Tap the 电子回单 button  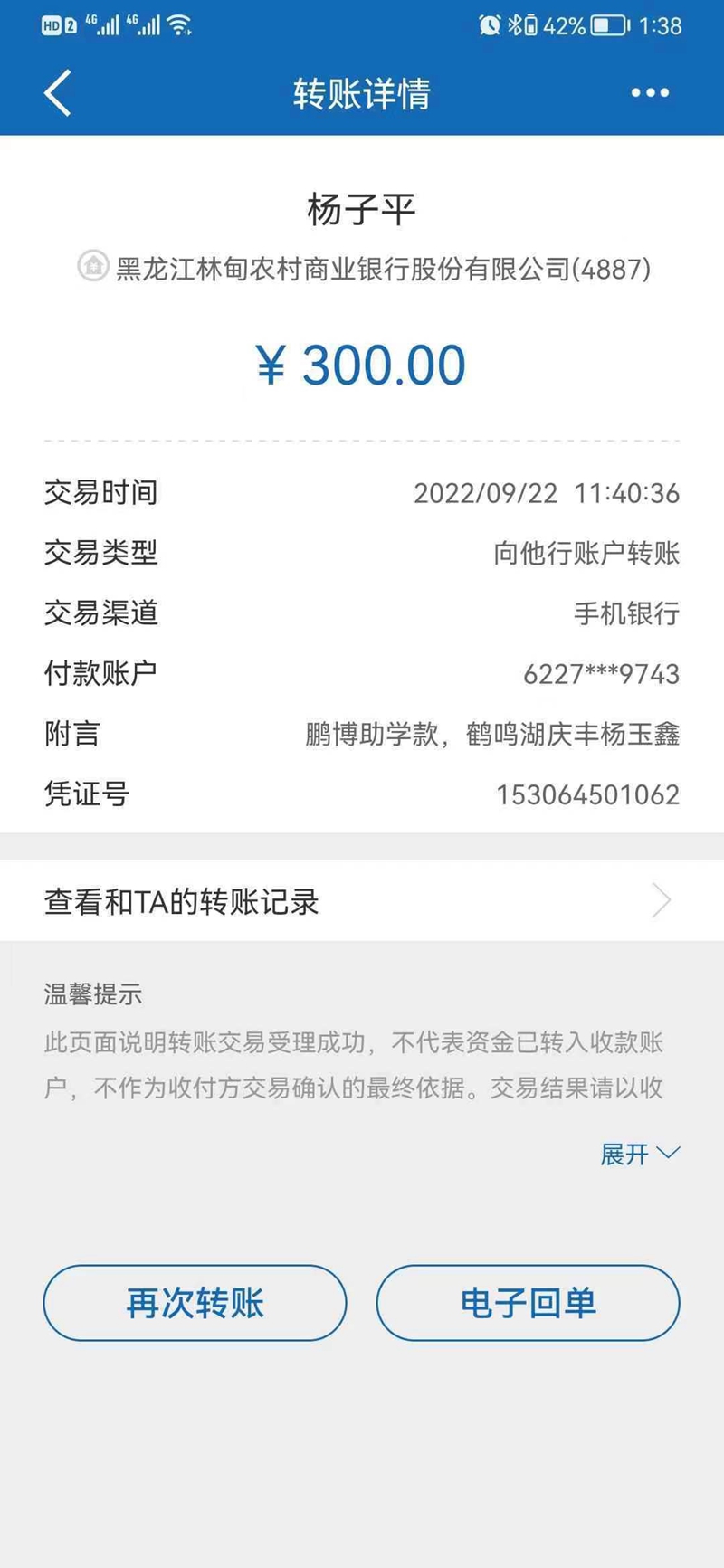click(x=529, y=1303)
